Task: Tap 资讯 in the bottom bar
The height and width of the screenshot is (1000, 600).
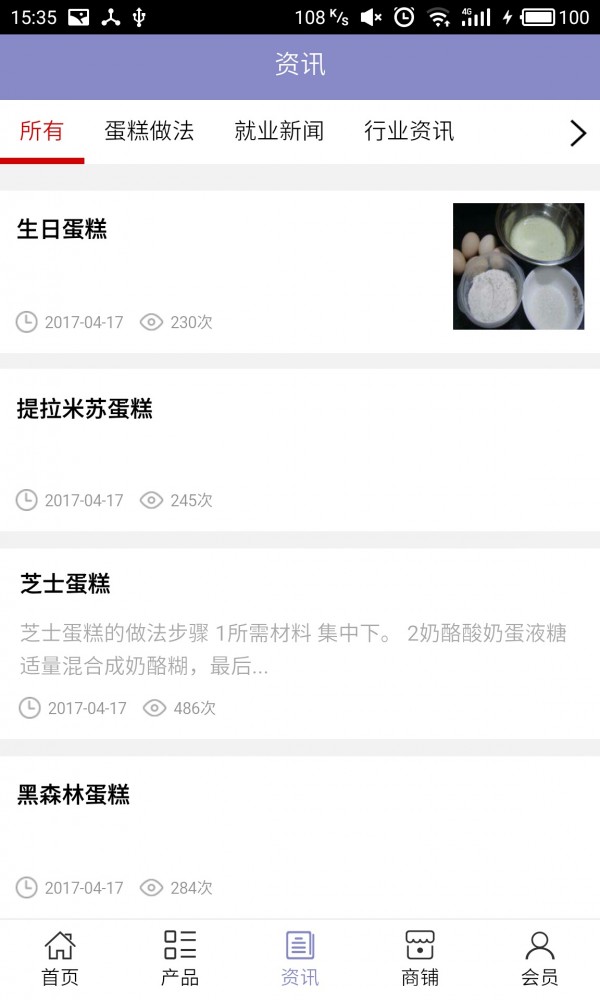Action: tap(300, 958)
